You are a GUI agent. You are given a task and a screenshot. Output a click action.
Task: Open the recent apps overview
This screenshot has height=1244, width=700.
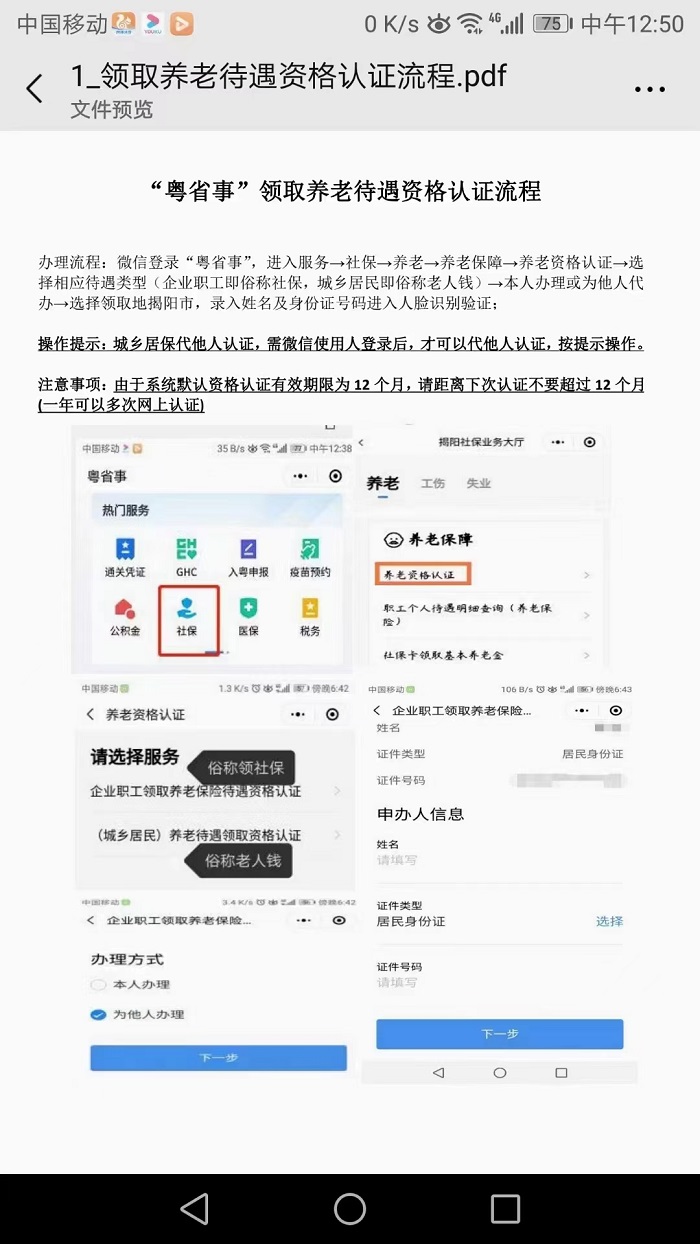tap(505, 1208)
